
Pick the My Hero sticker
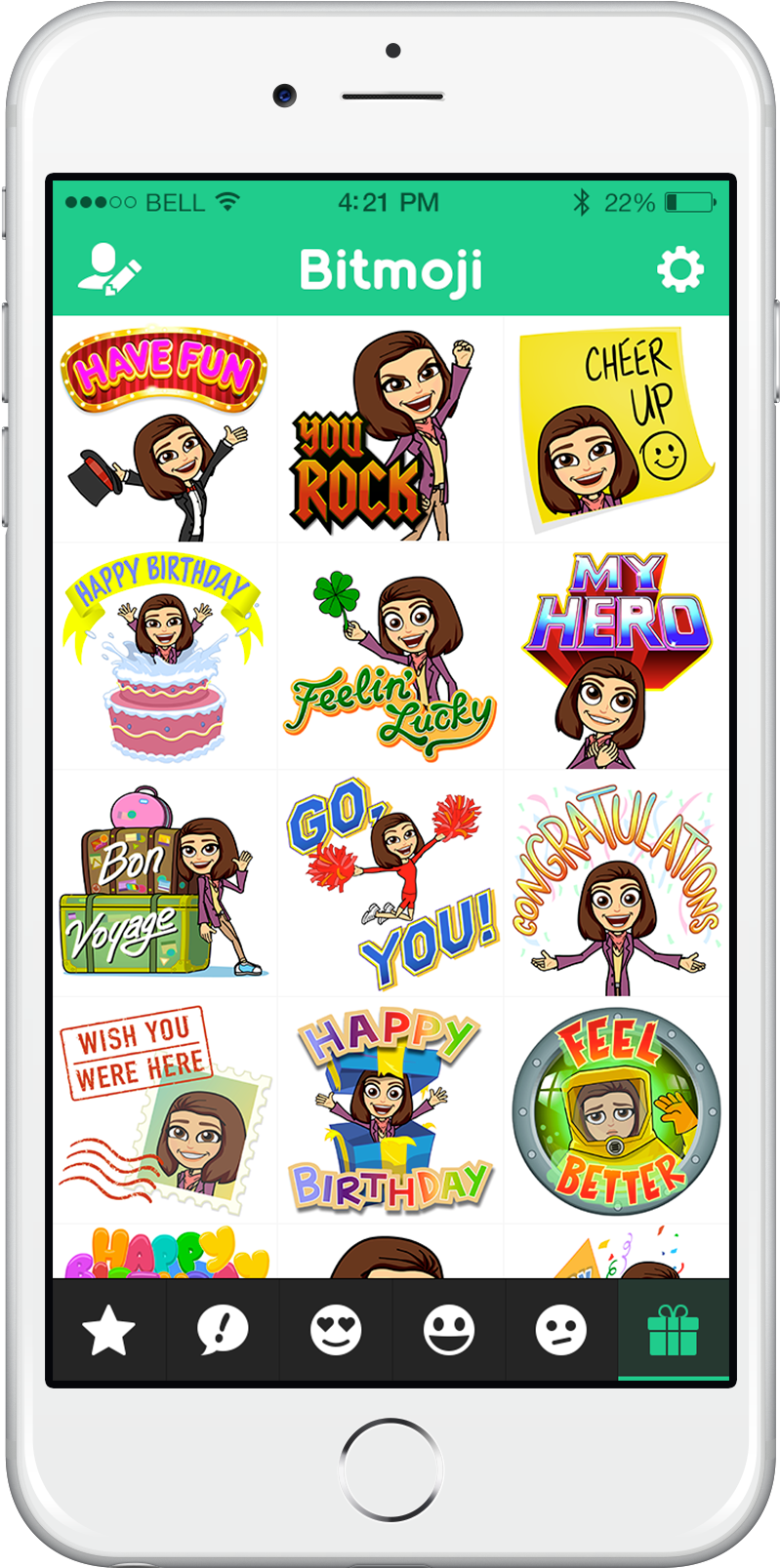tap(616, 657)
